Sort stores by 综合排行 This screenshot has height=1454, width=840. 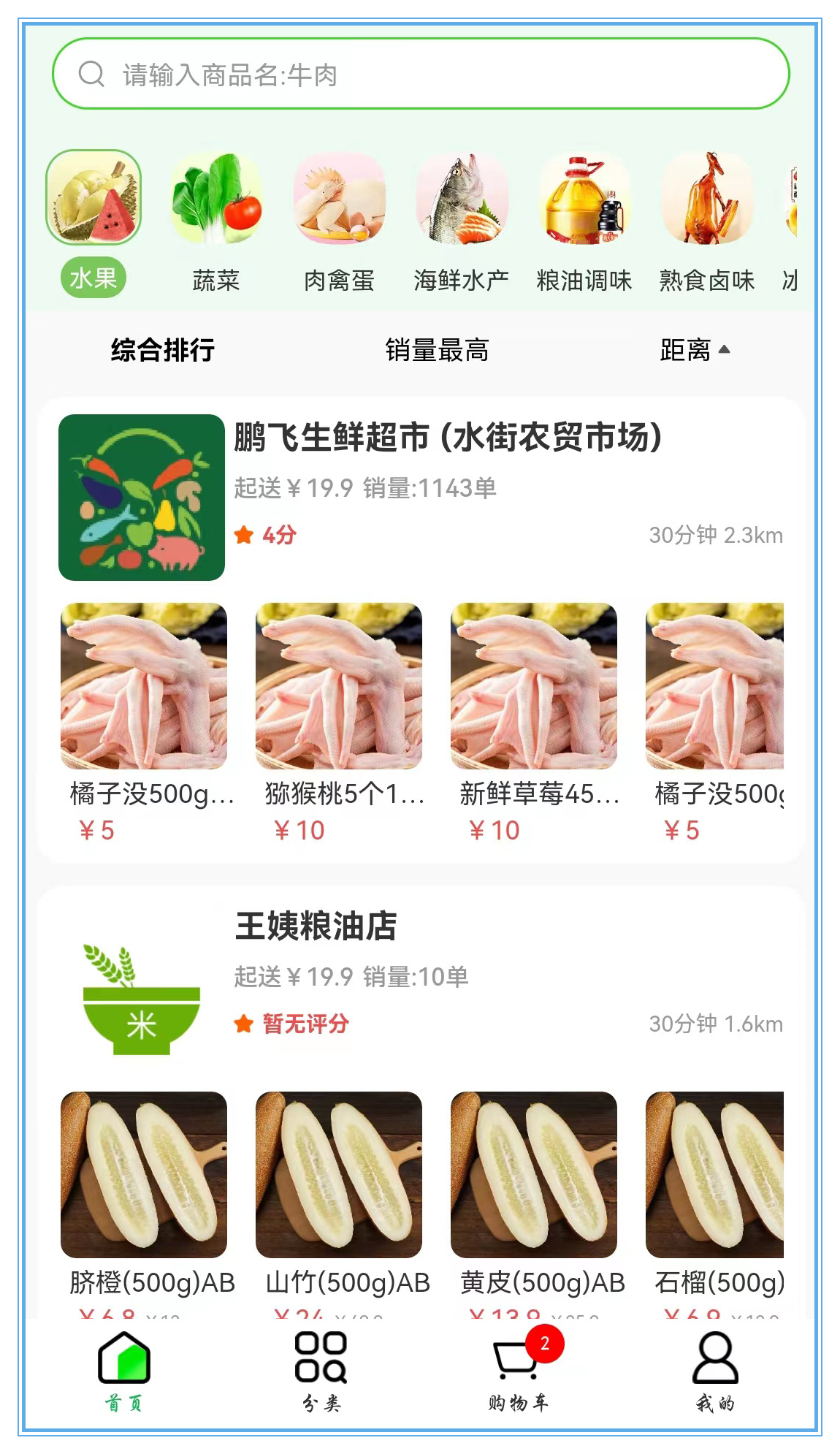[x=163, y=350]
